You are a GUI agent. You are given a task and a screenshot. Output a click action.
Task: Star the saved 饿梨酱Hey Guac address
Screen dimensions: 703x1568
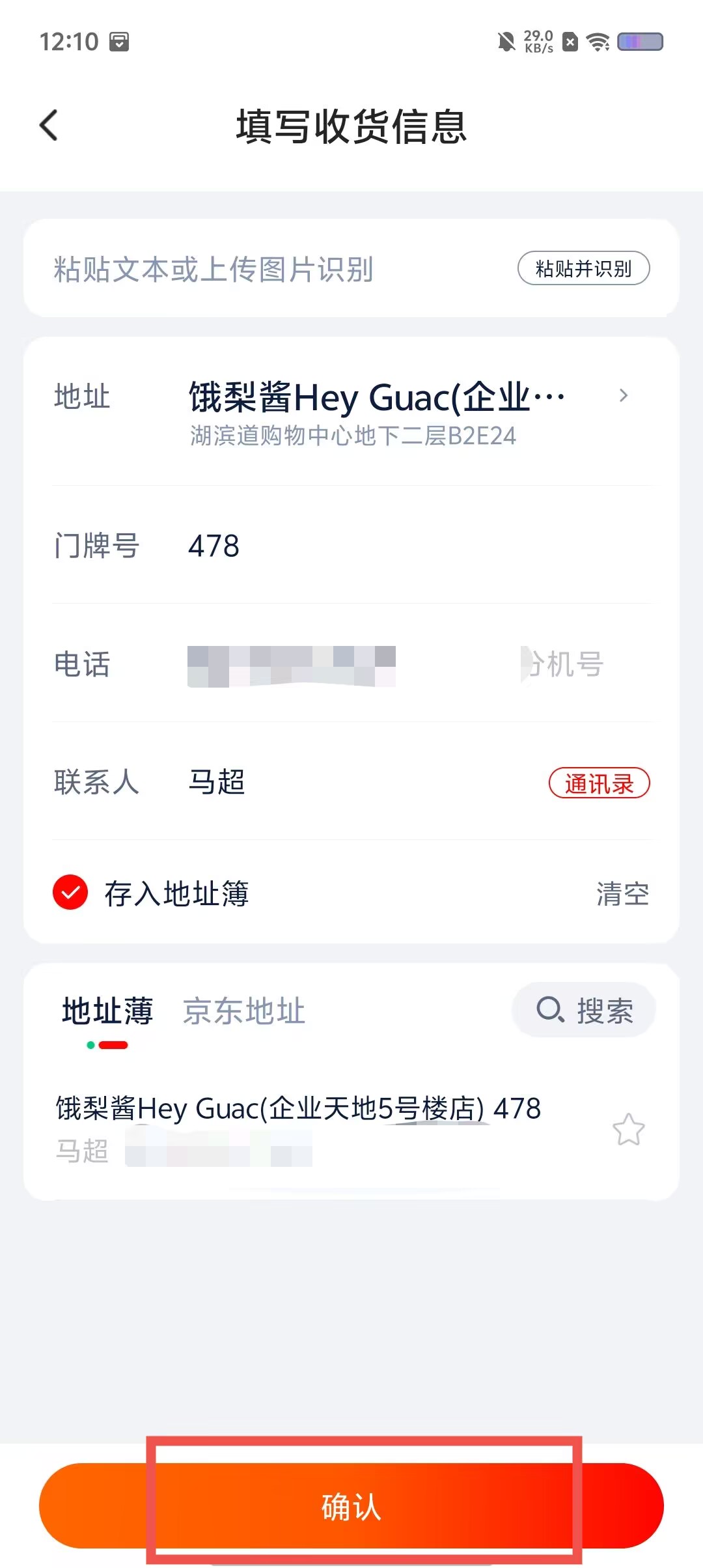coord(628,1130)
